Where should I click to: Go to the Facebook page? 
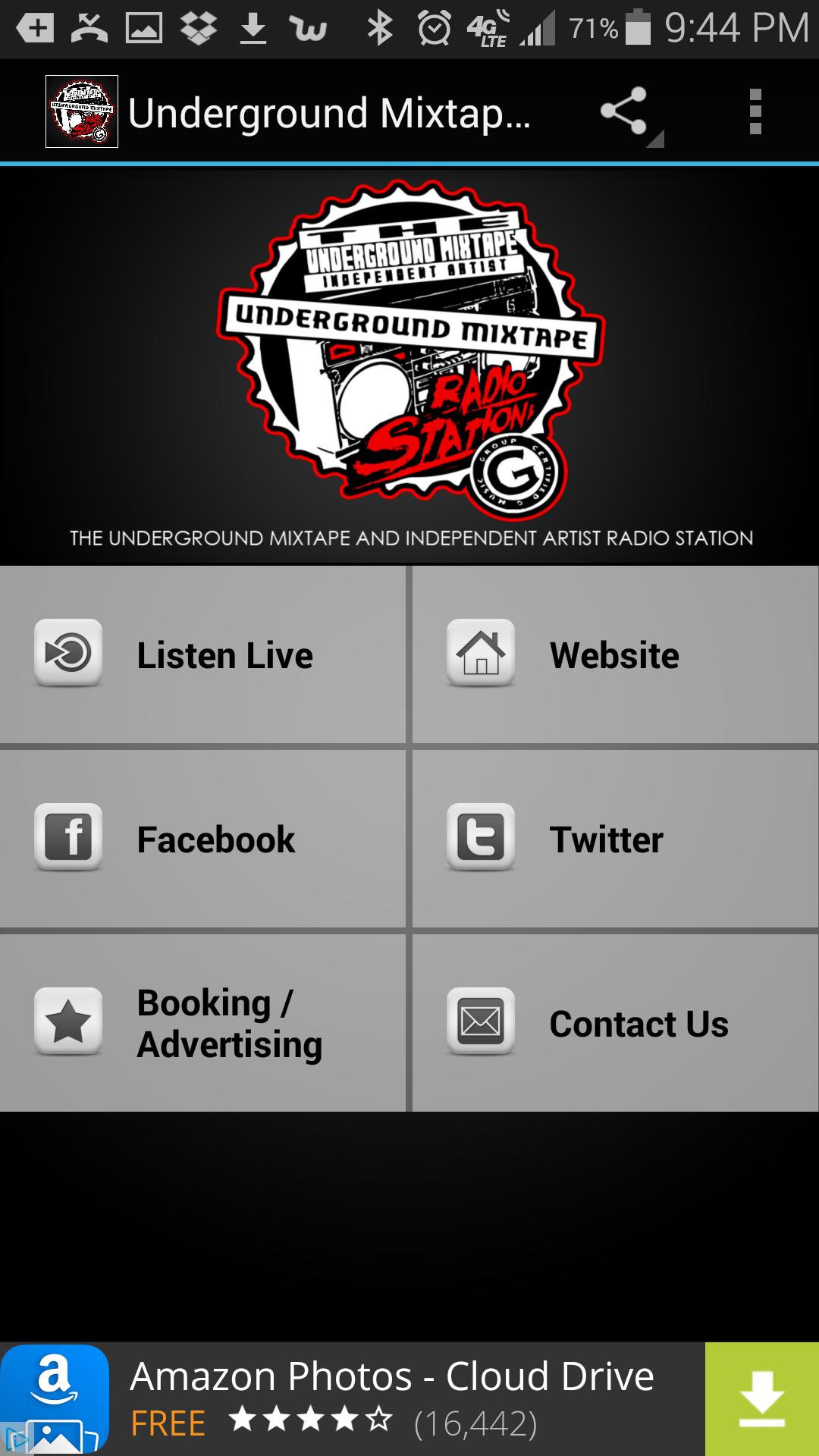pyautogui.click(x=203, y=839)
